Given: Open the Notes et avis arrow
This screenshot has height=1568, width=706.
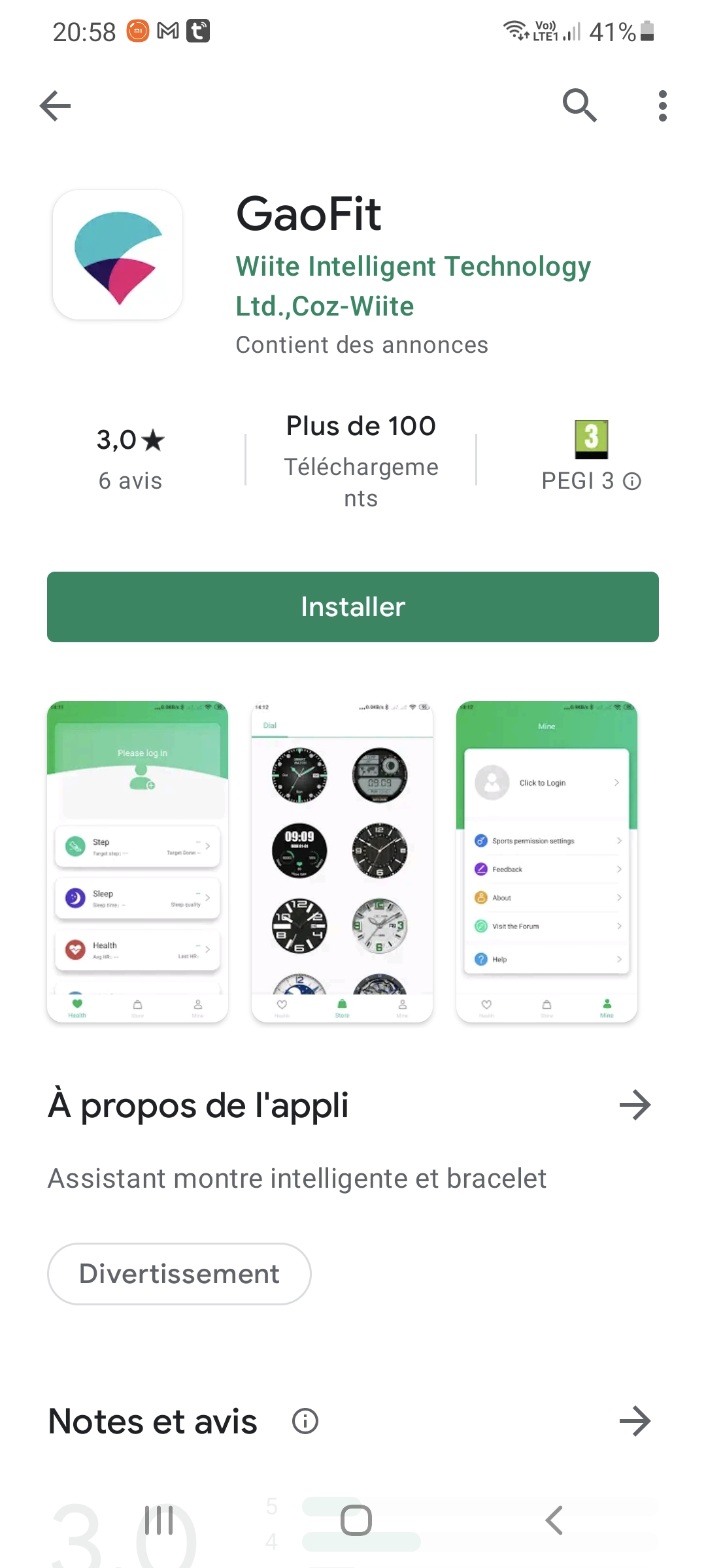Looking at the screenshot, I should click(x=635, y=1422).
